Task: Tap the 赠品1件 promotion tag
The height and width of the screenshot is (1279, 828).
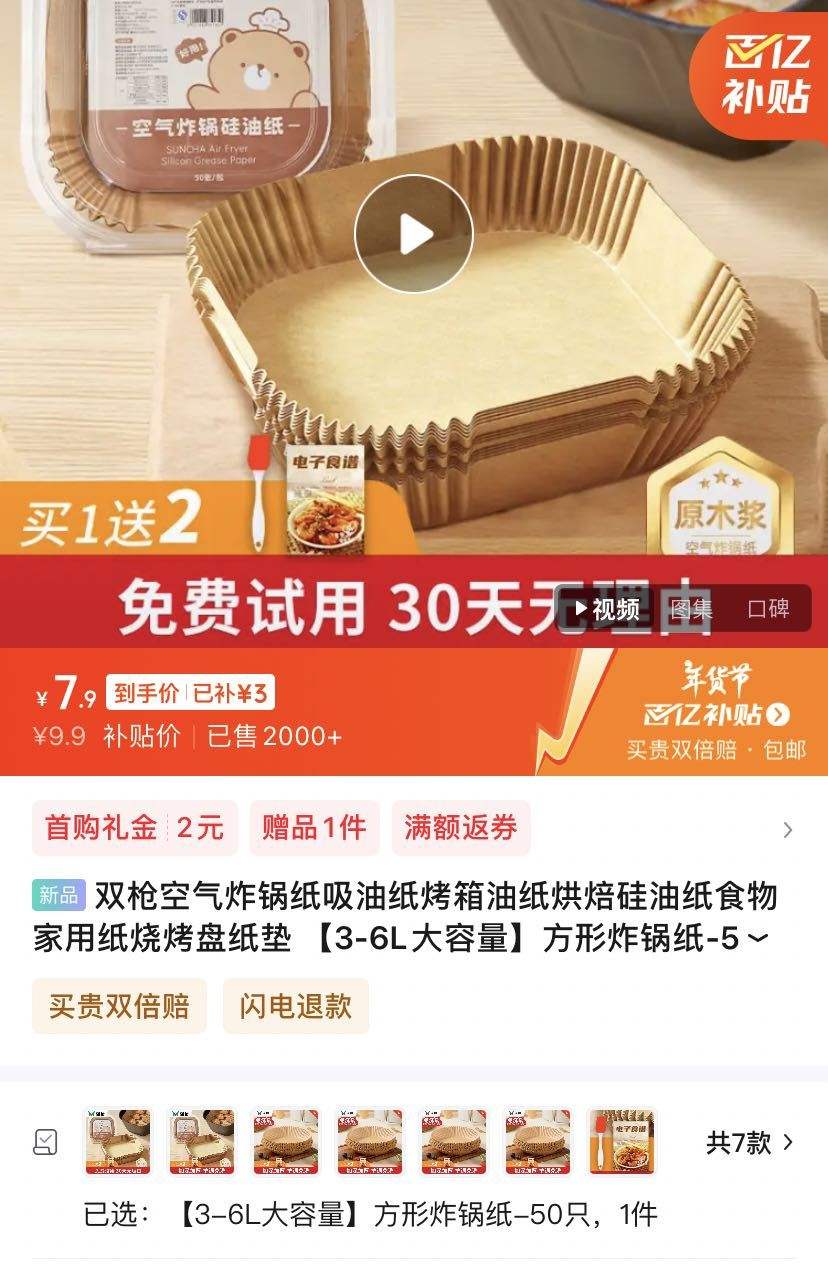Action: [x=314, y=828]
